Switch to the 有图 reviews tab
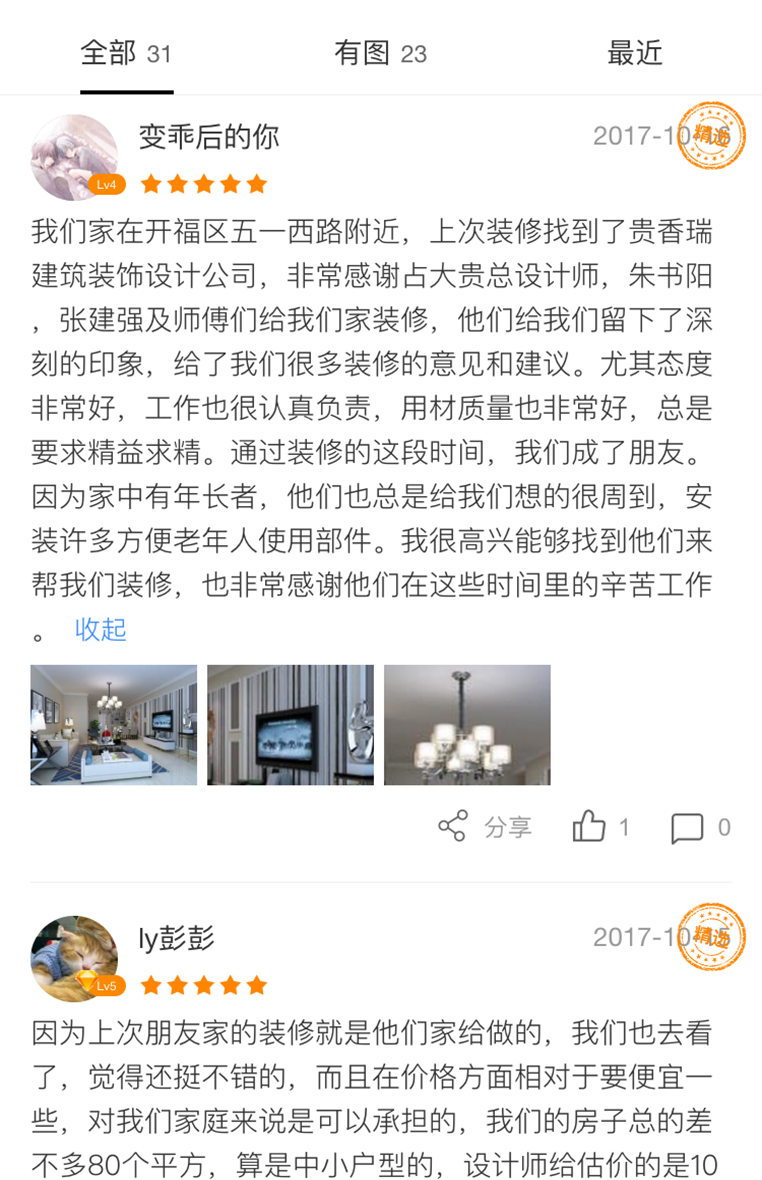Image resolution: width=762 pixels, height=1180 pixels. pyautogui.click(x=380, y=53)
